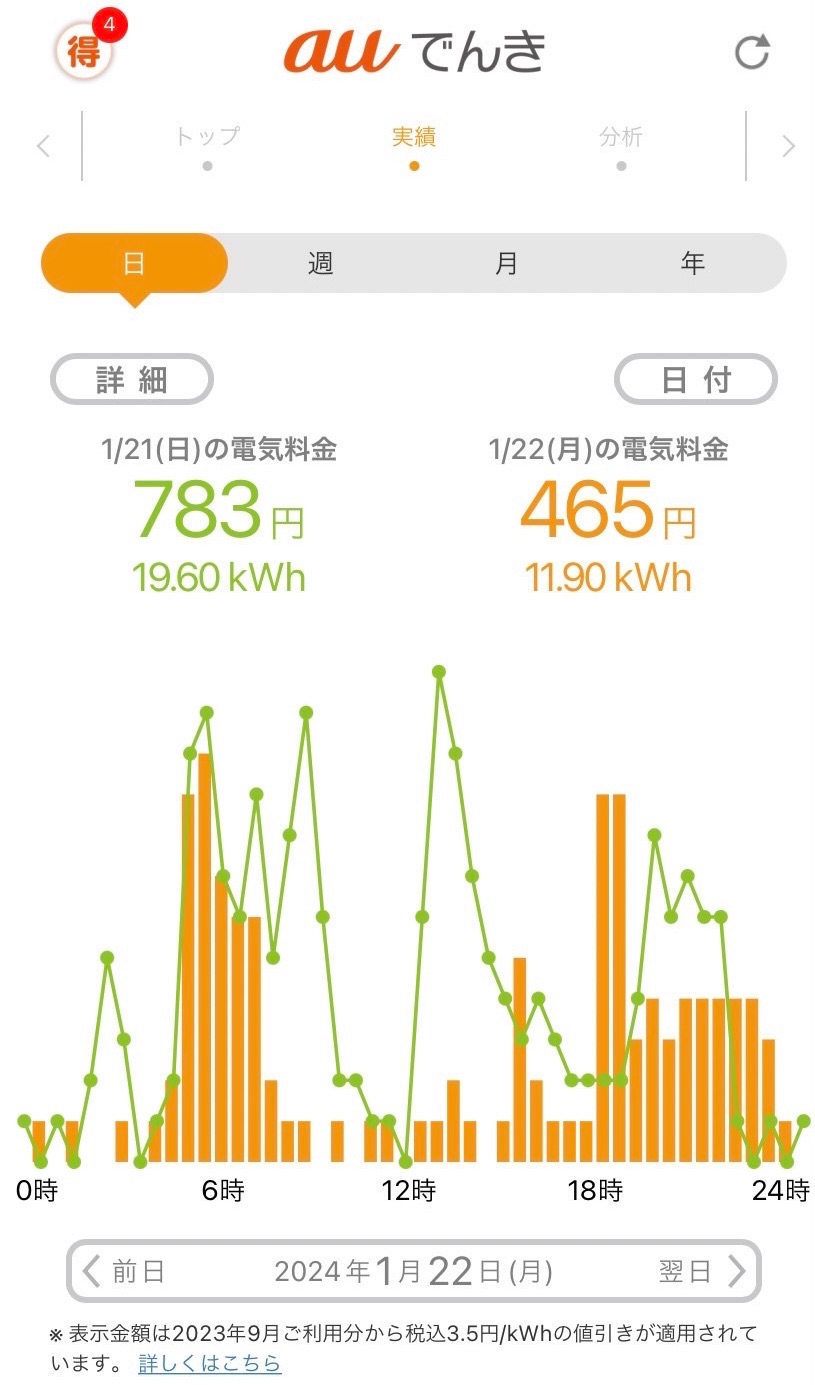Switch to the トップ tab
The height and width of the screenshot is (1385, 815).
pos(208,136)
